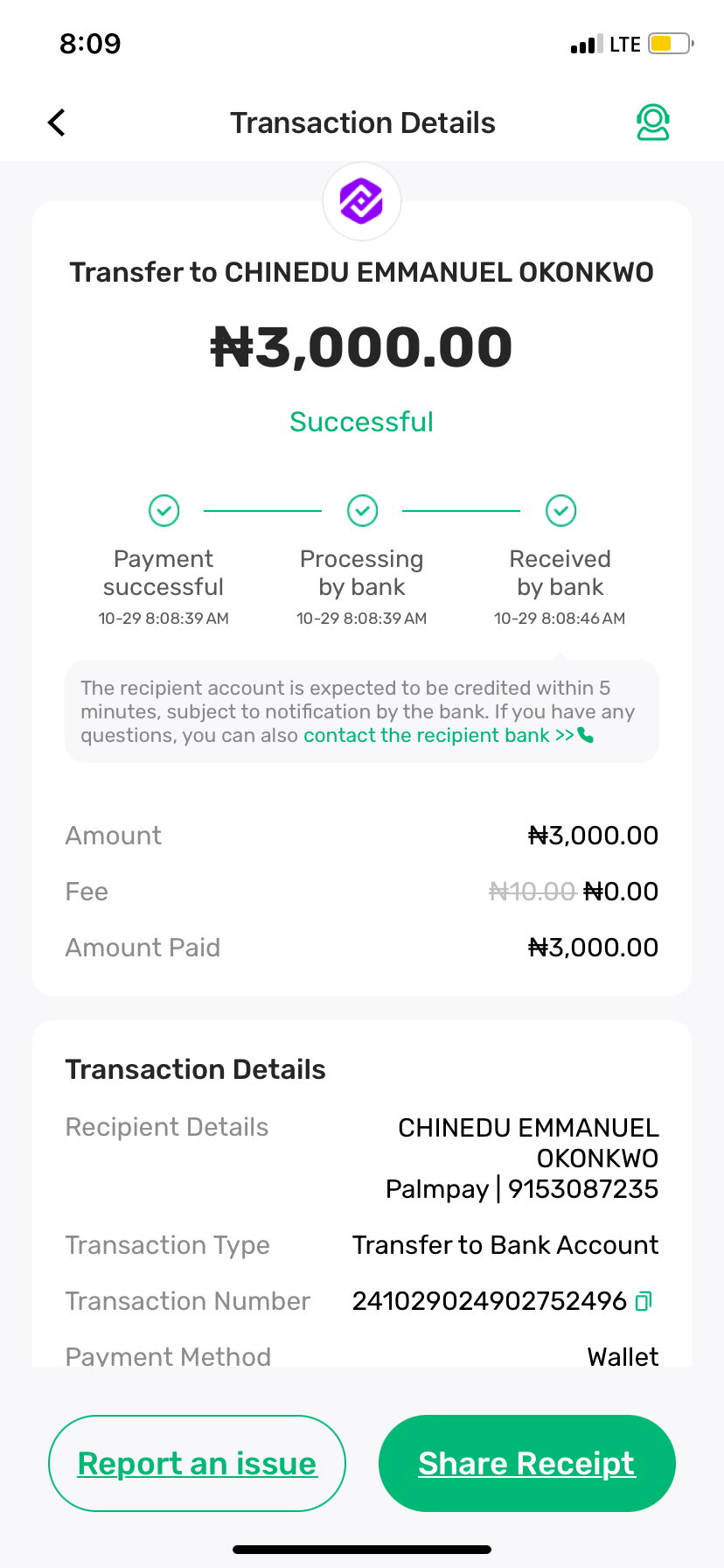Copy the transaction number
Screen dimensions: 724x1568
tap(644, 1301)
